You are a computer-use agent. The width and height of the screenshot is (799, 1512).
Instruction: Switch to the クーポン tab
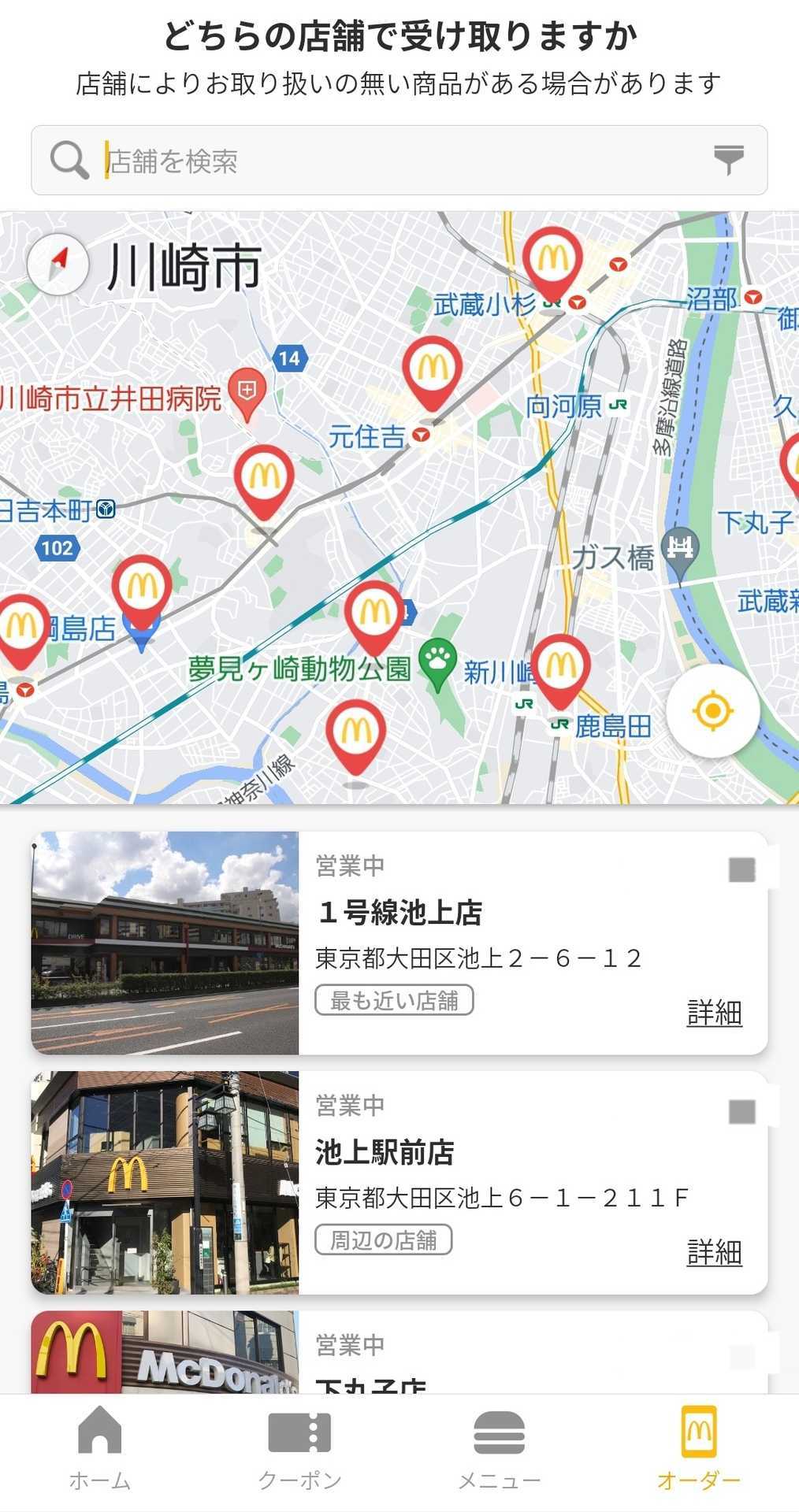(x=299, y=1447)
